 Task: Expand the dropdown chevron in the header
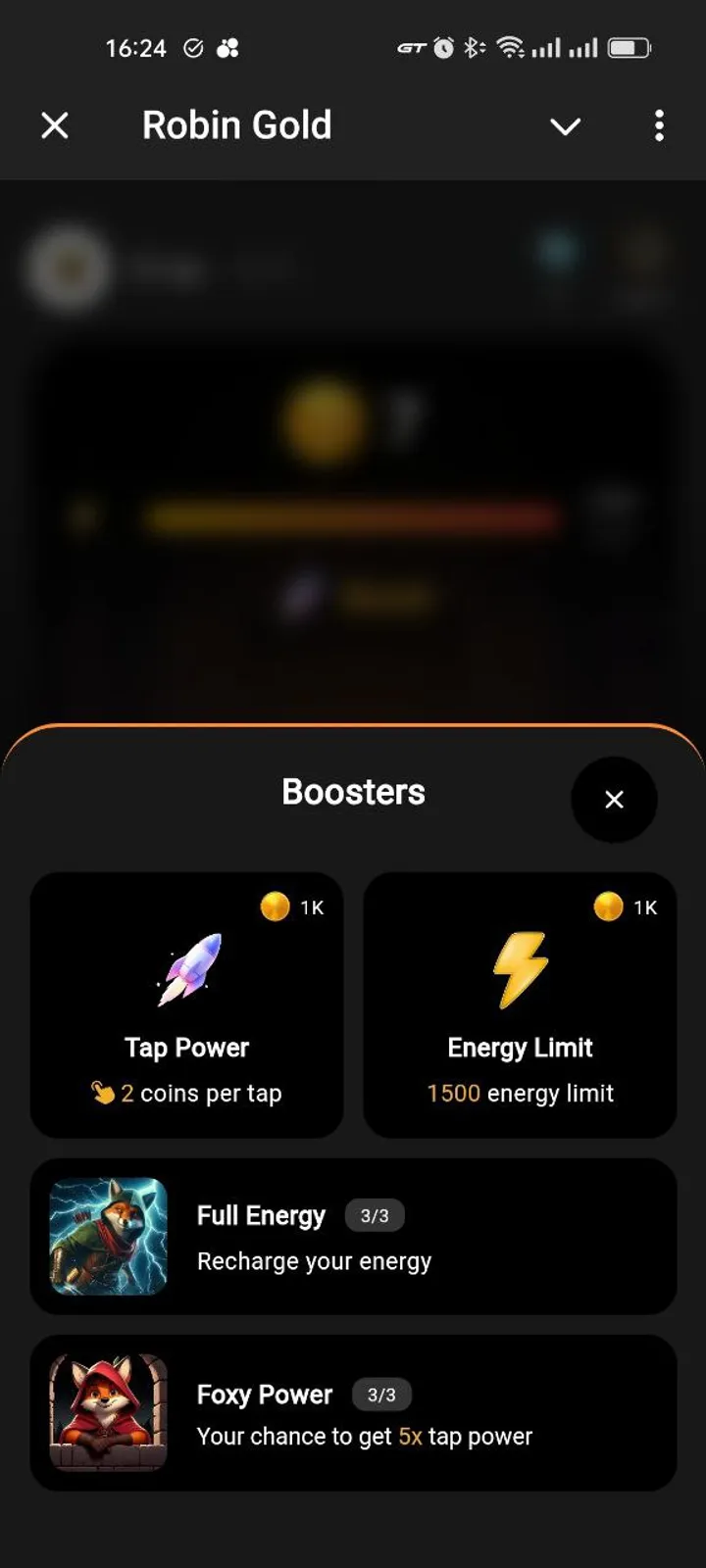[x=565, y=126]
